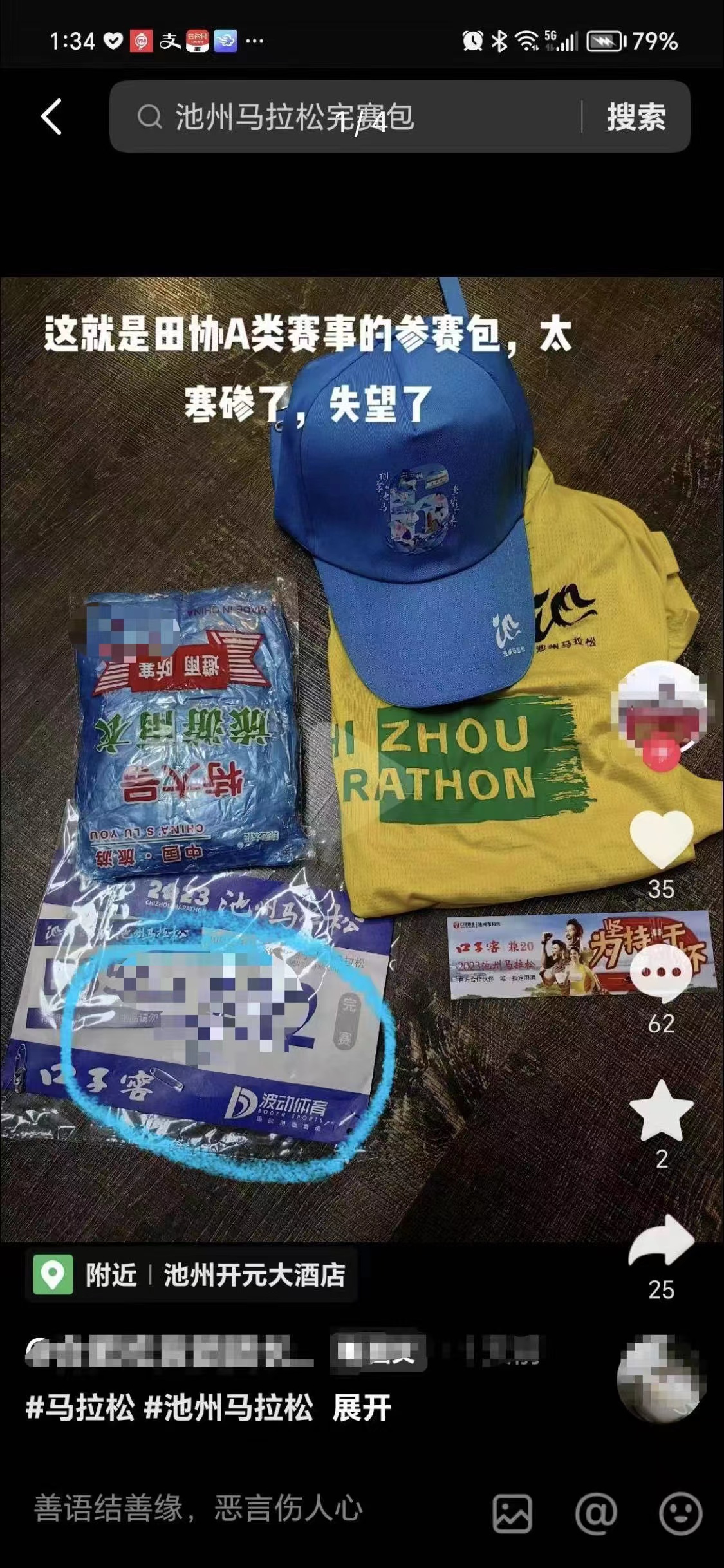724x1568 pixels.
Task: Tap the search field with 池州马拉松完赛包
Action: coord(348,117)
